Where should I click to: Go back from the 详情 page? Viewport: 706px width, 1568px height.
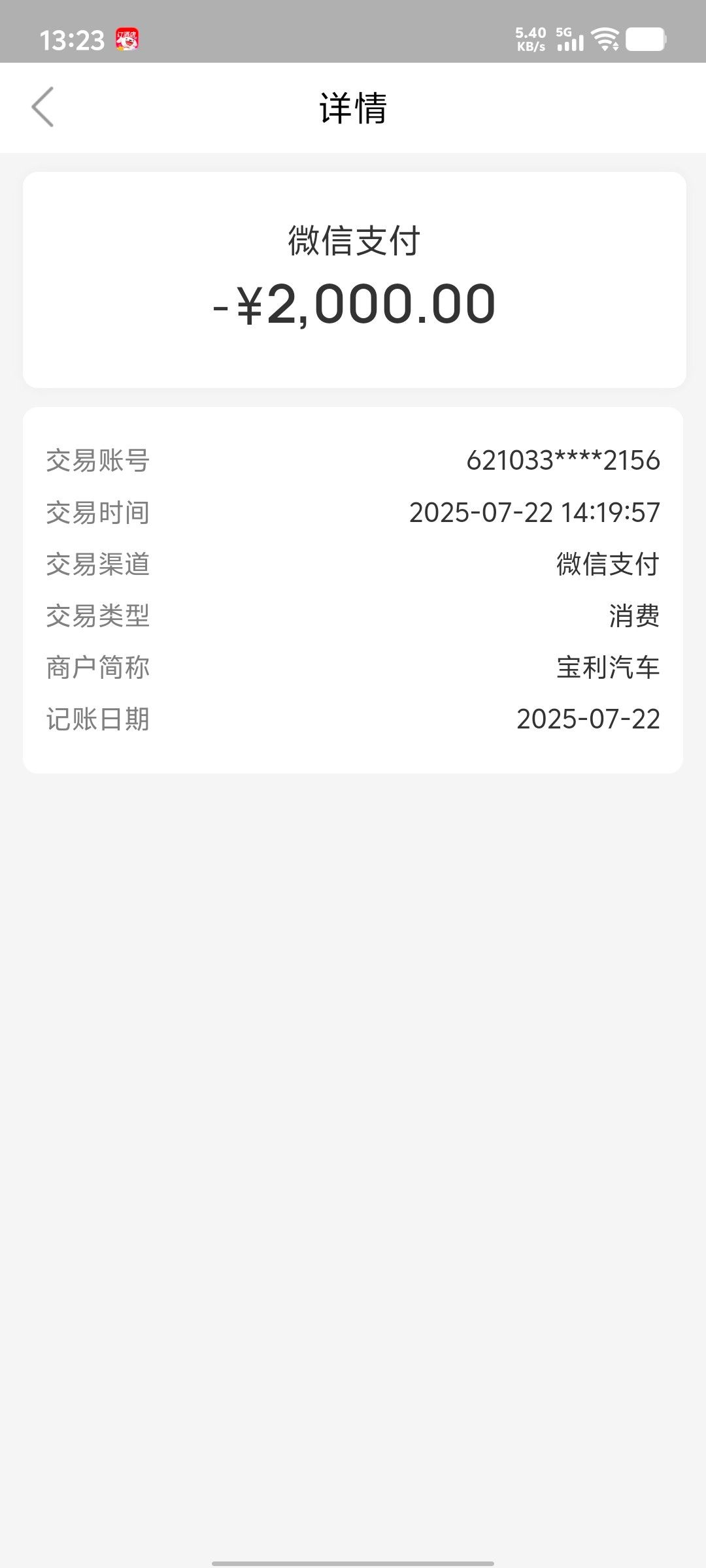(x=42, y=107)
